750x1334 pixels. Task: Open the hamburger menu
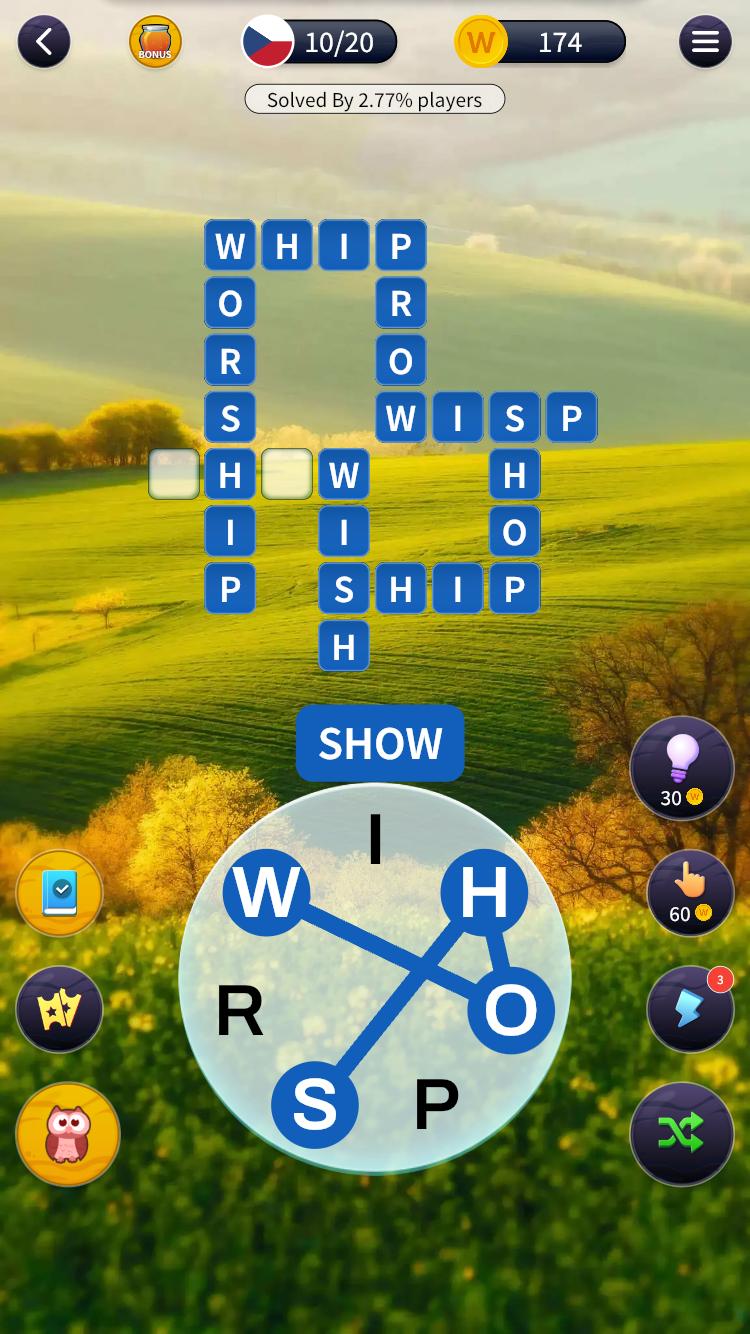705,42
